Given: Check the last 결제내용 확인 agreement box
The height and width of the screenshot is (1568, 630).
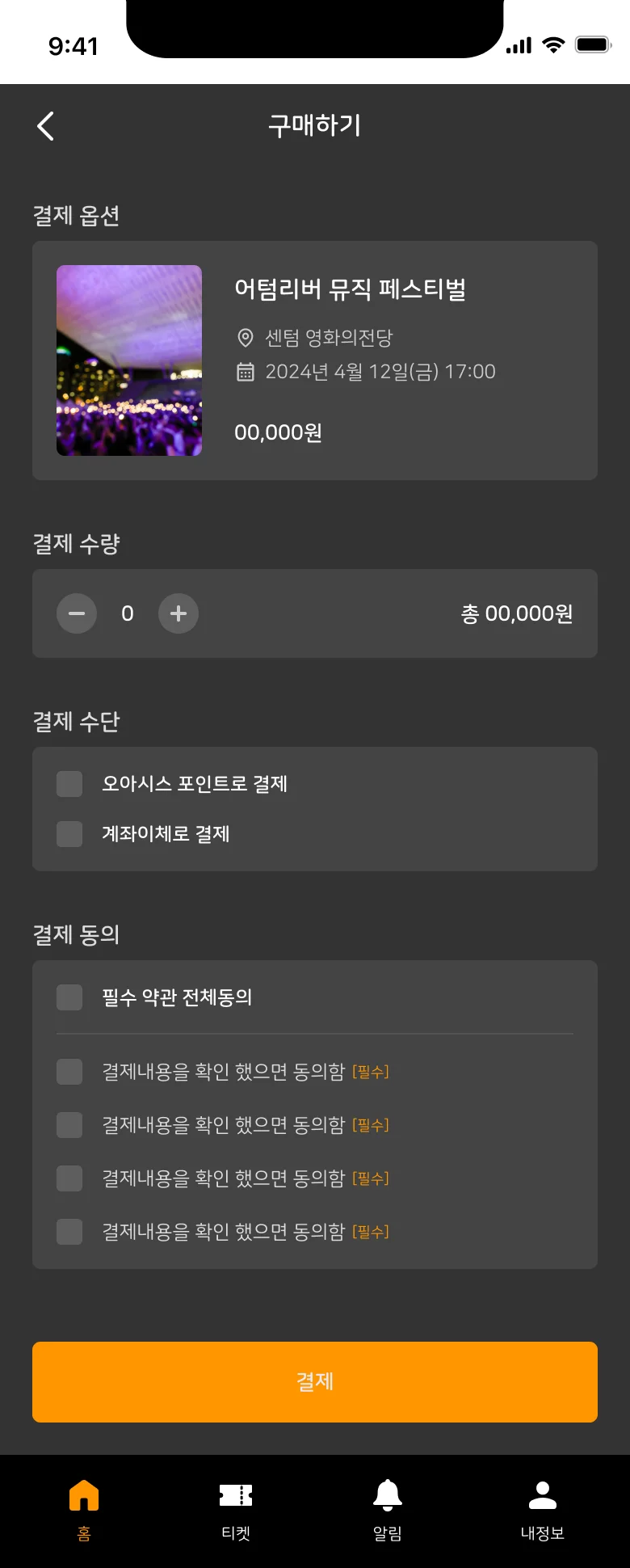Looking at the screenshot, I should (x=69, y=1231).
